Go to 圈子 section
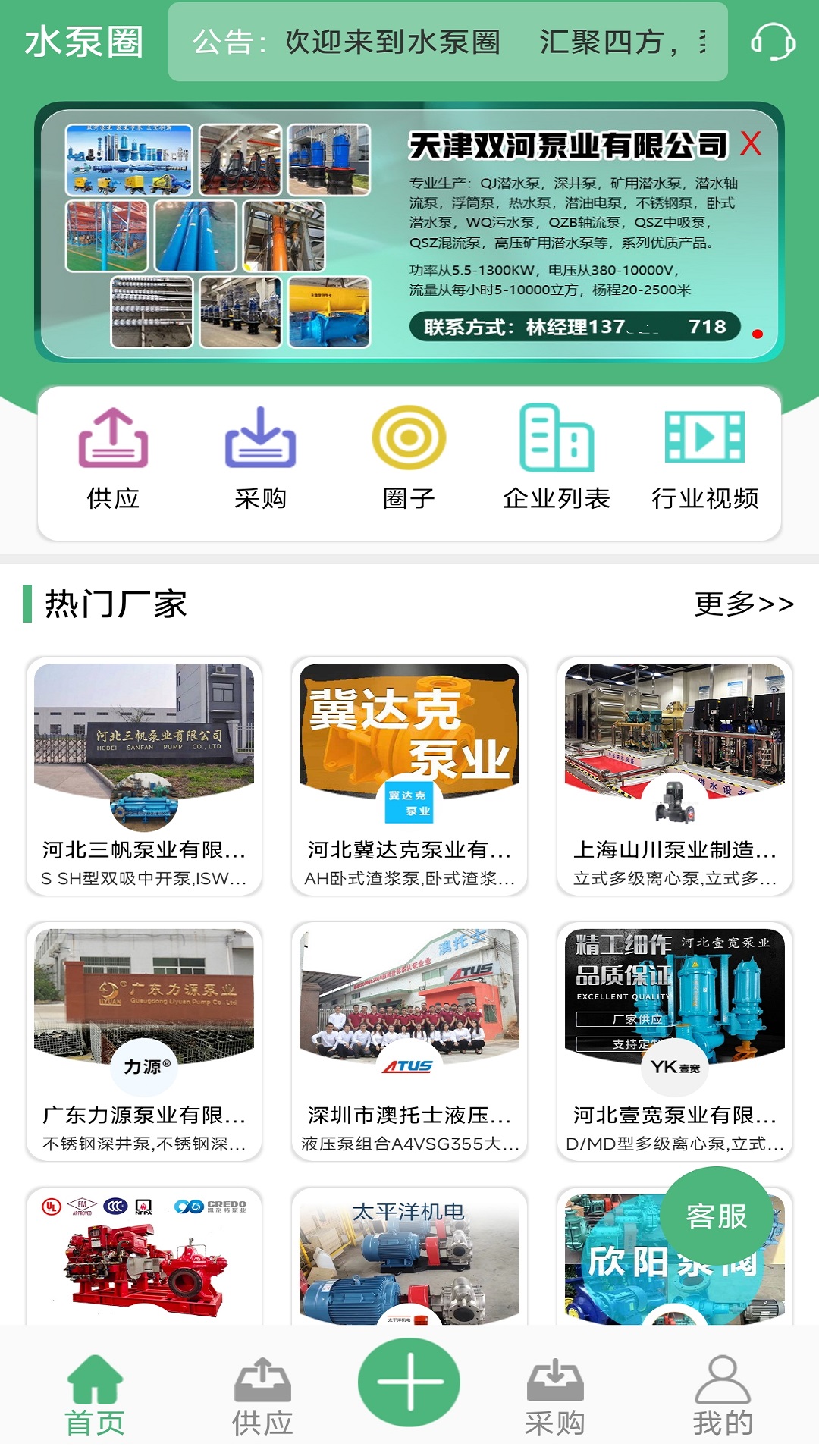 pyautogui.click(x=409, y=458)
